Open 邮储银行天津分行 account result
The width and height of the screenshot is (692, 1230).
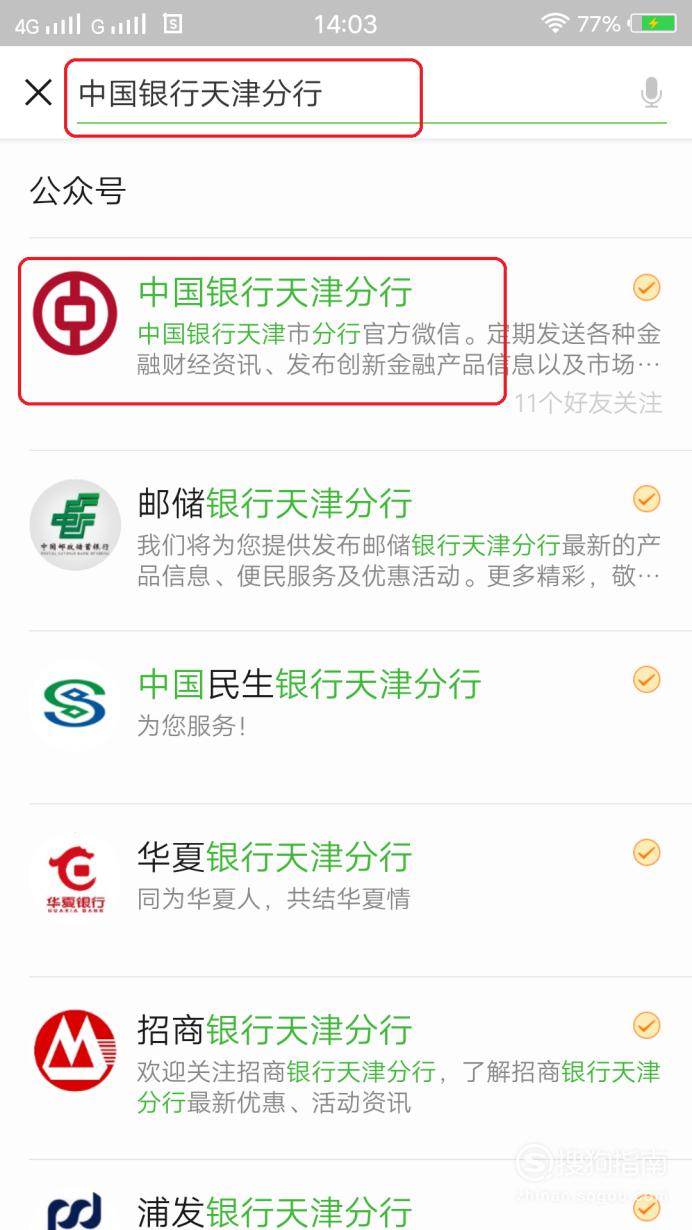(346, 540)
